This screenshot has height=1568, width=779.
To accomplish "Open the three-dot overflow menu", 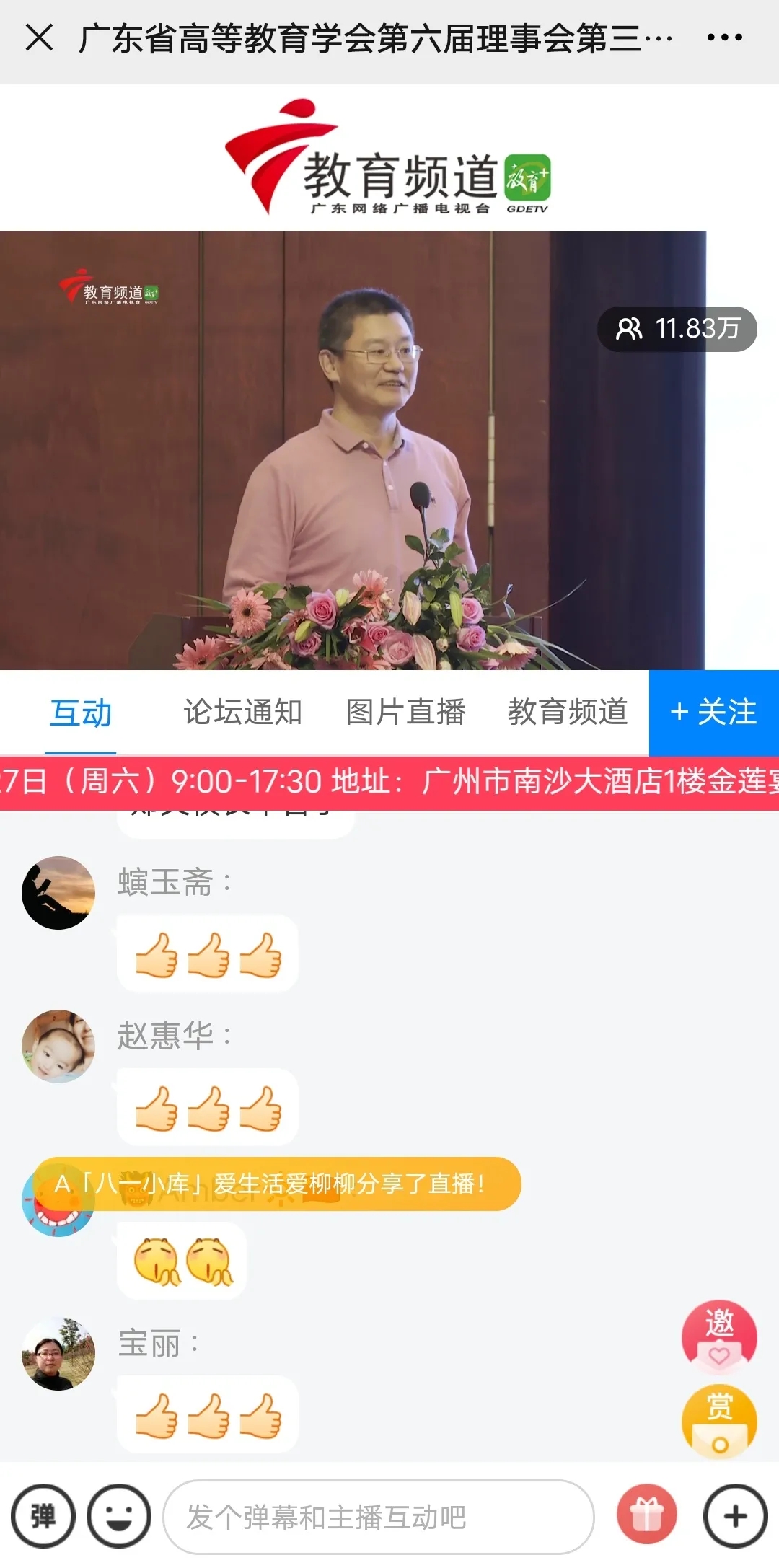I will (724, 38).
